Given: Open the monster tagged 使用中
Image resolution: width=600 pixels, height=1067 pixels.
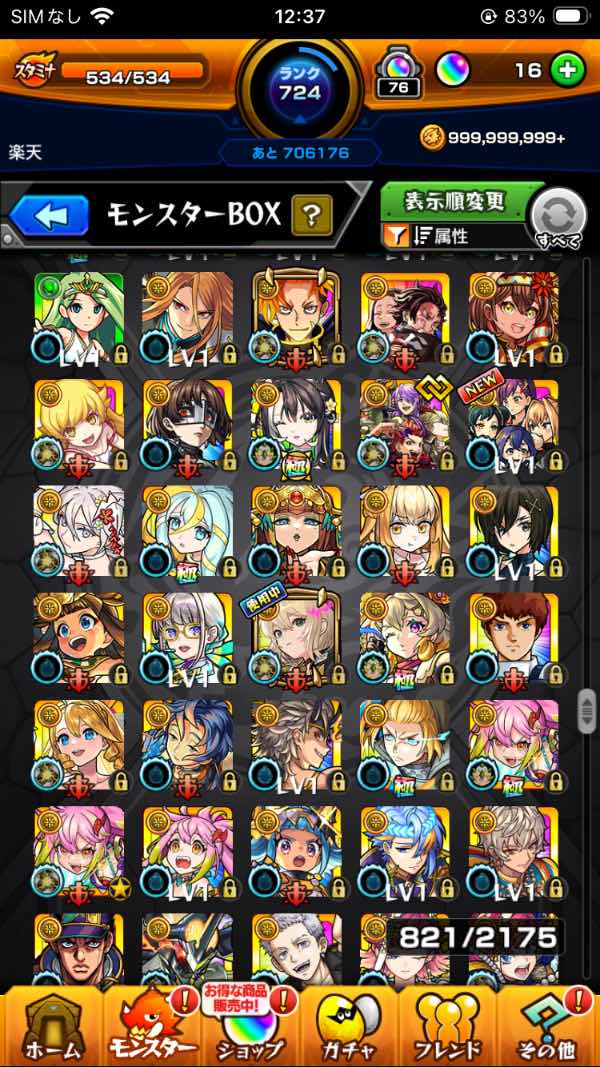Looking at the screenshot, I should click(296, 638).
